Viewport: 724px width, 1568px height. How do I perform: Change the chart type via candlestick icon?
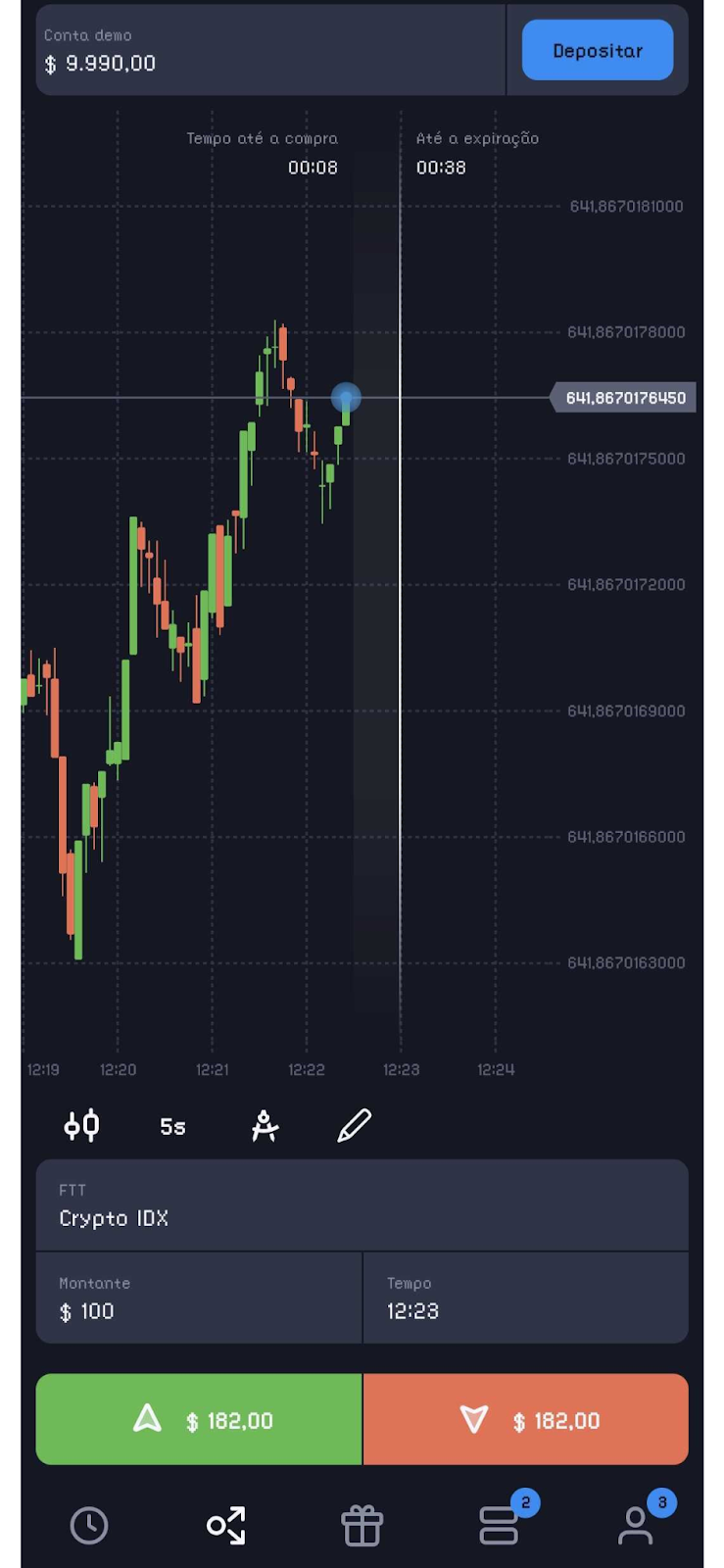tap(82, 1126)
